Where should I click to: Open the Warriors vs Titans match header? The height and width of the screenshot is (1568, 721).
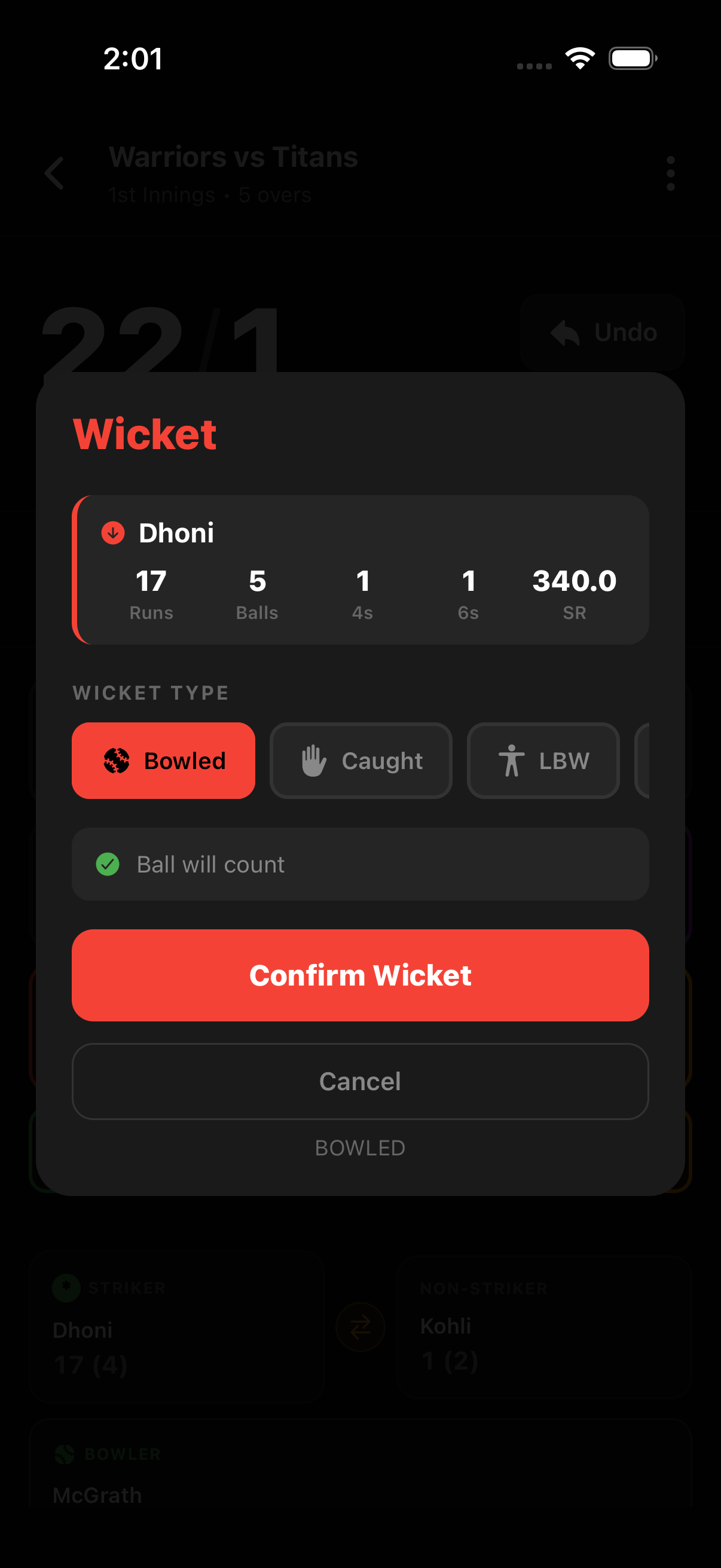coord(234,157)
